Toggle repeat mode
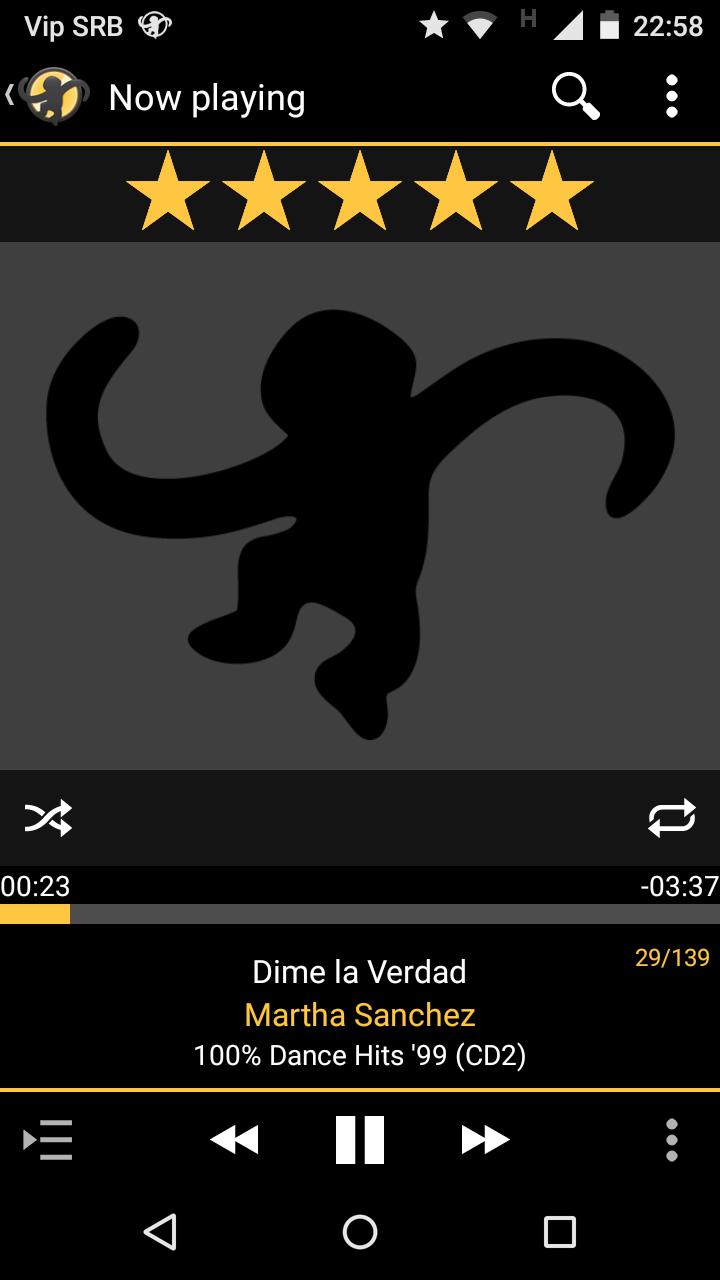 (671, 818)
